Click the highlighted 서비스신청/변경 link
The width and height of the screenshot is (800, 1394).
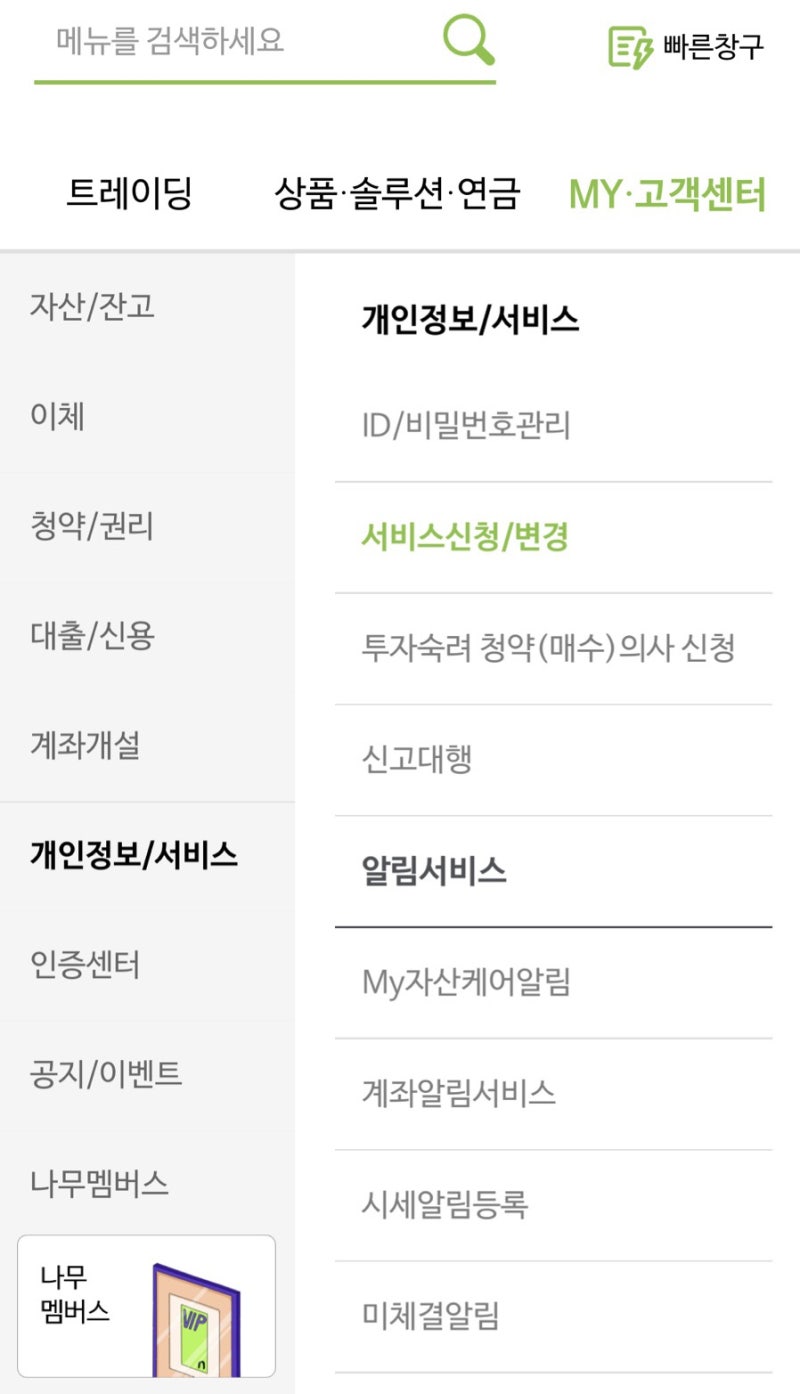click(x=463, y=537)
